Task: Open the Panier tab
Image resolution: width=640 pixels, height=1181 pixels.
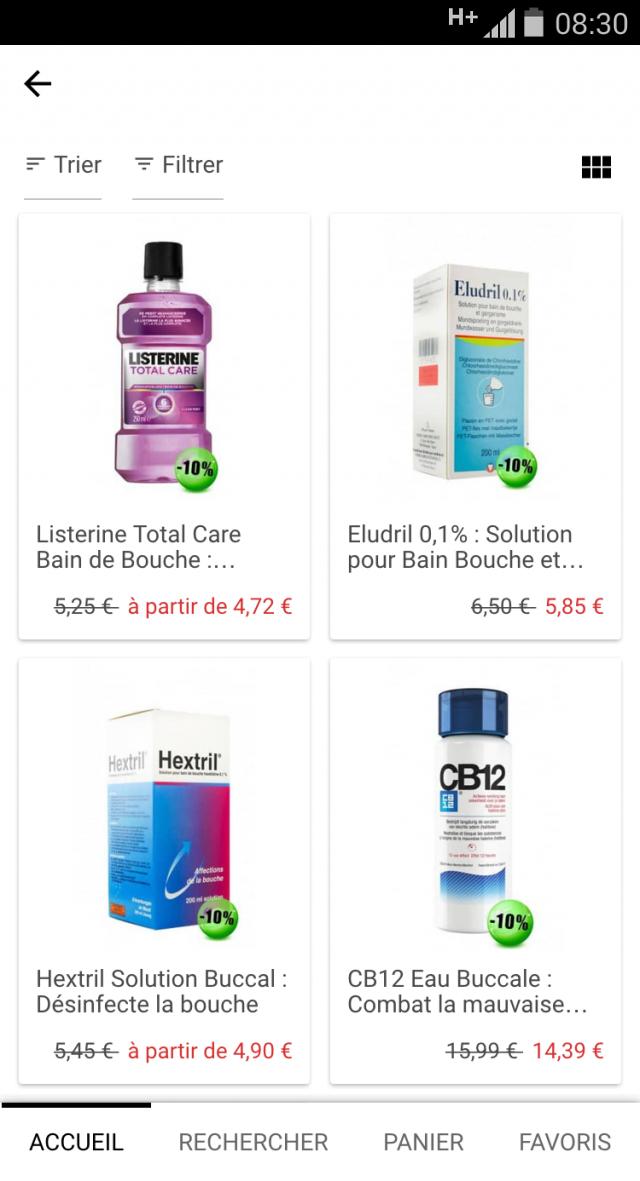Action: tap(423, 1142)
